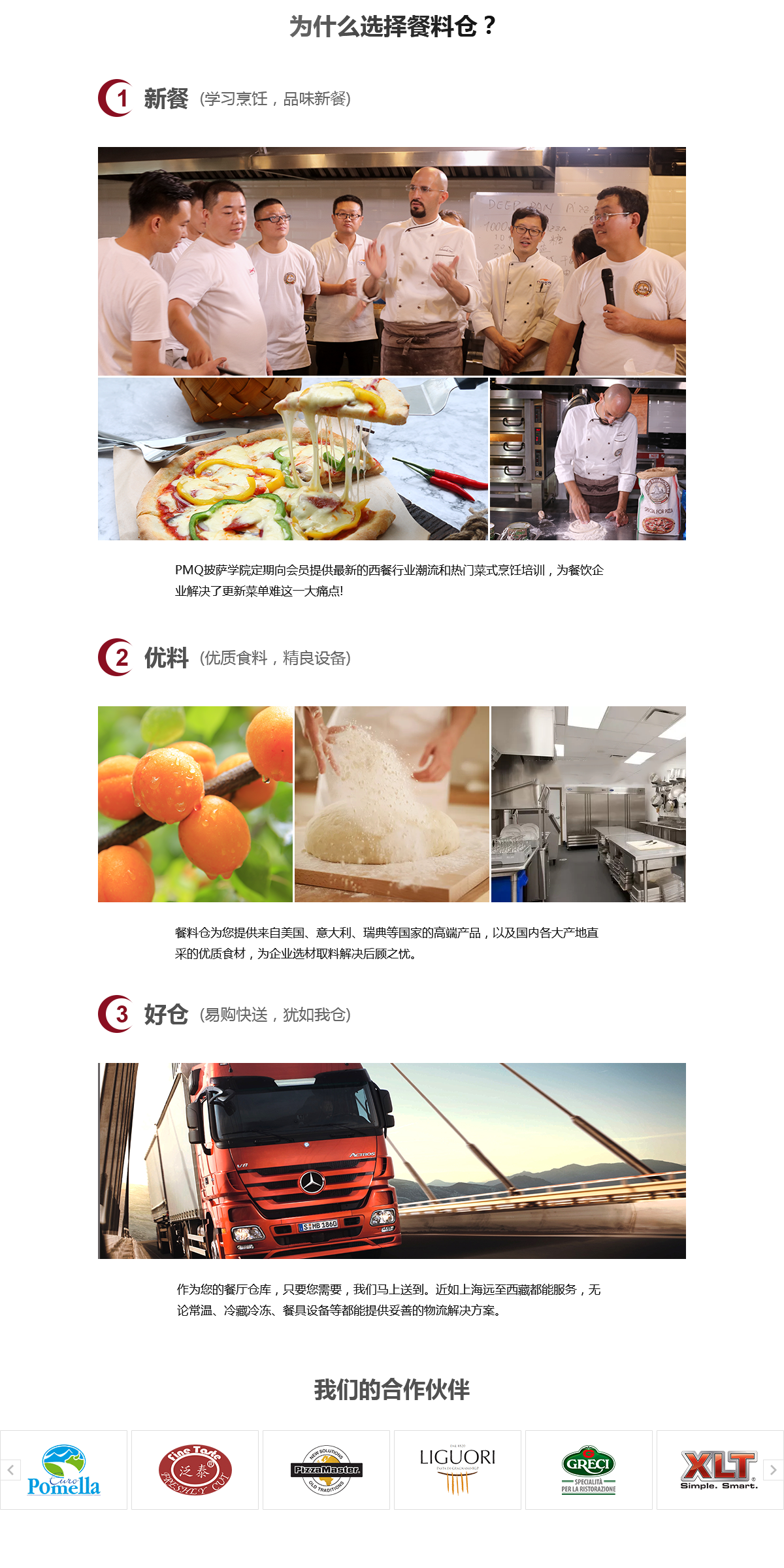
Task: Open the Liguori partner logo
Action: point(457,1470)
